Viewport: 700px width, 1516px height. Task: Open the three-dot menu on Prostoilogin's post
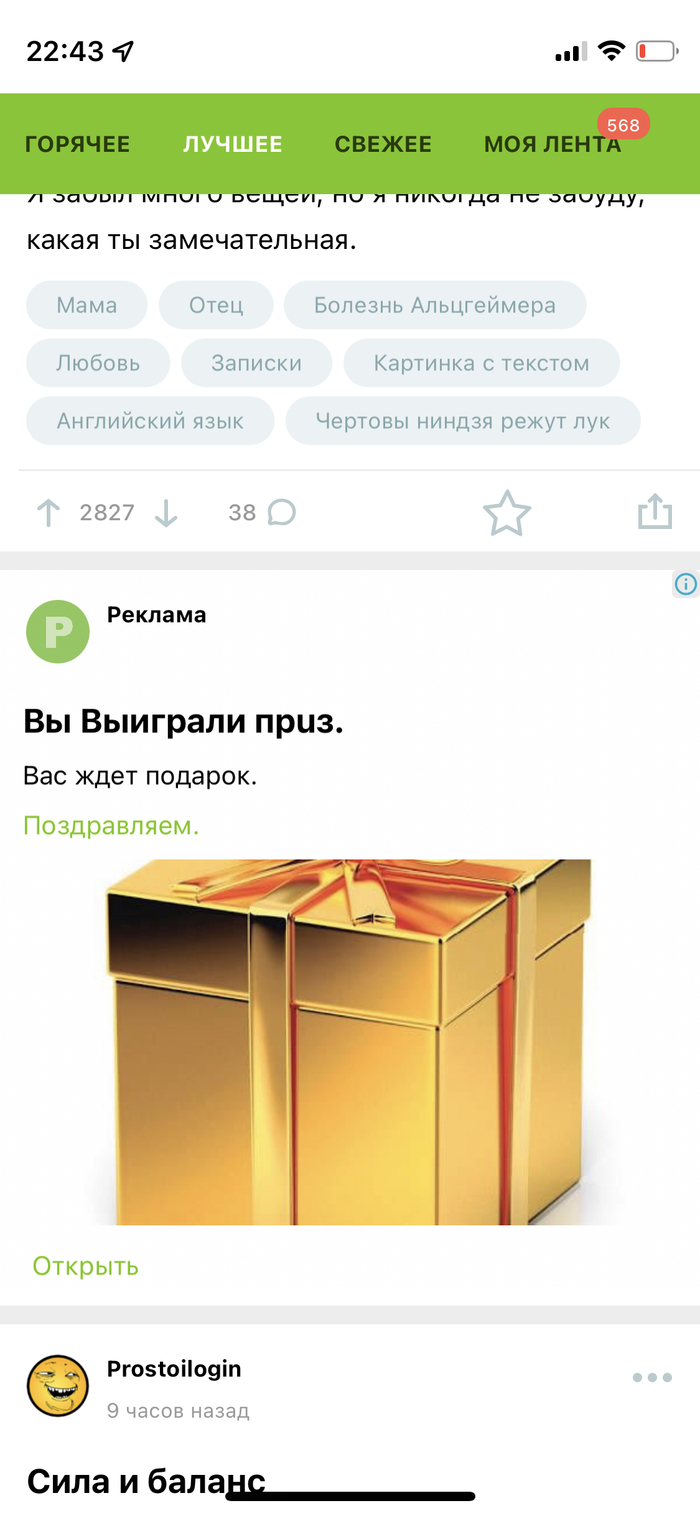[x=652, y=1378]
